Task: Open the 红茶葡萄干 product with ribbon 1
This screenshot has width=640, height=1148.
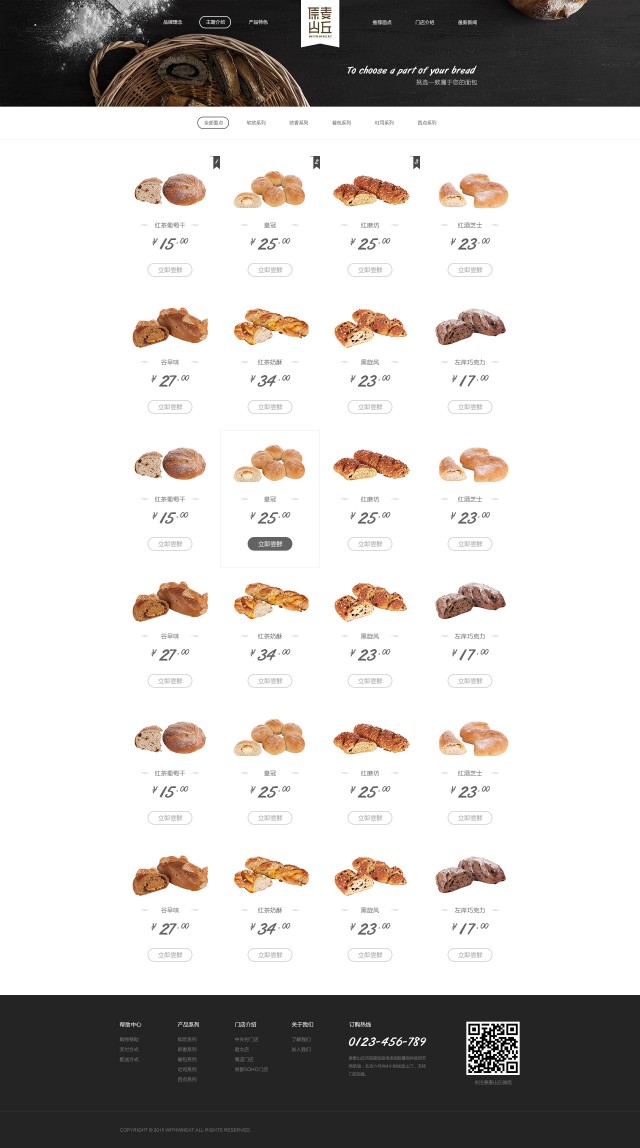Action: [x=170, y=189]
